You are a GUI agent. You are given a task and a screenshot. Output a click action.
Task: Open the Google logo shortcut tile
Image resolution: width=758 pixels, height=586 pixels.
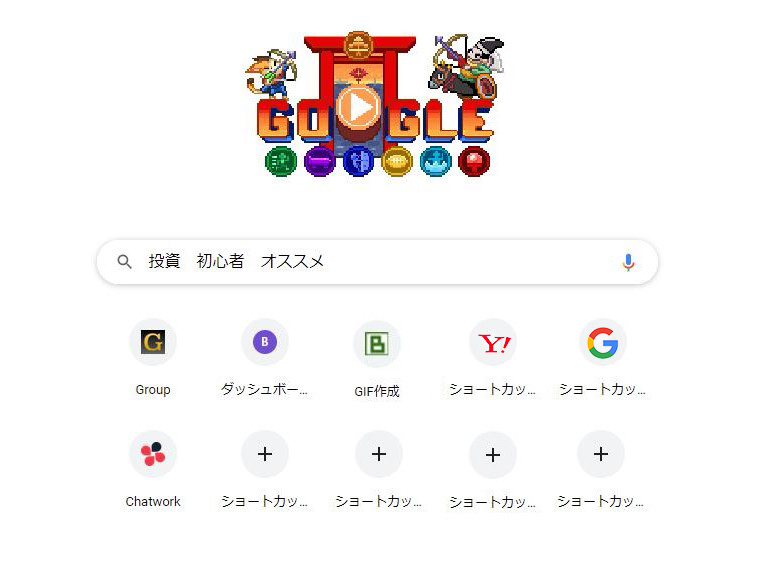602,344
